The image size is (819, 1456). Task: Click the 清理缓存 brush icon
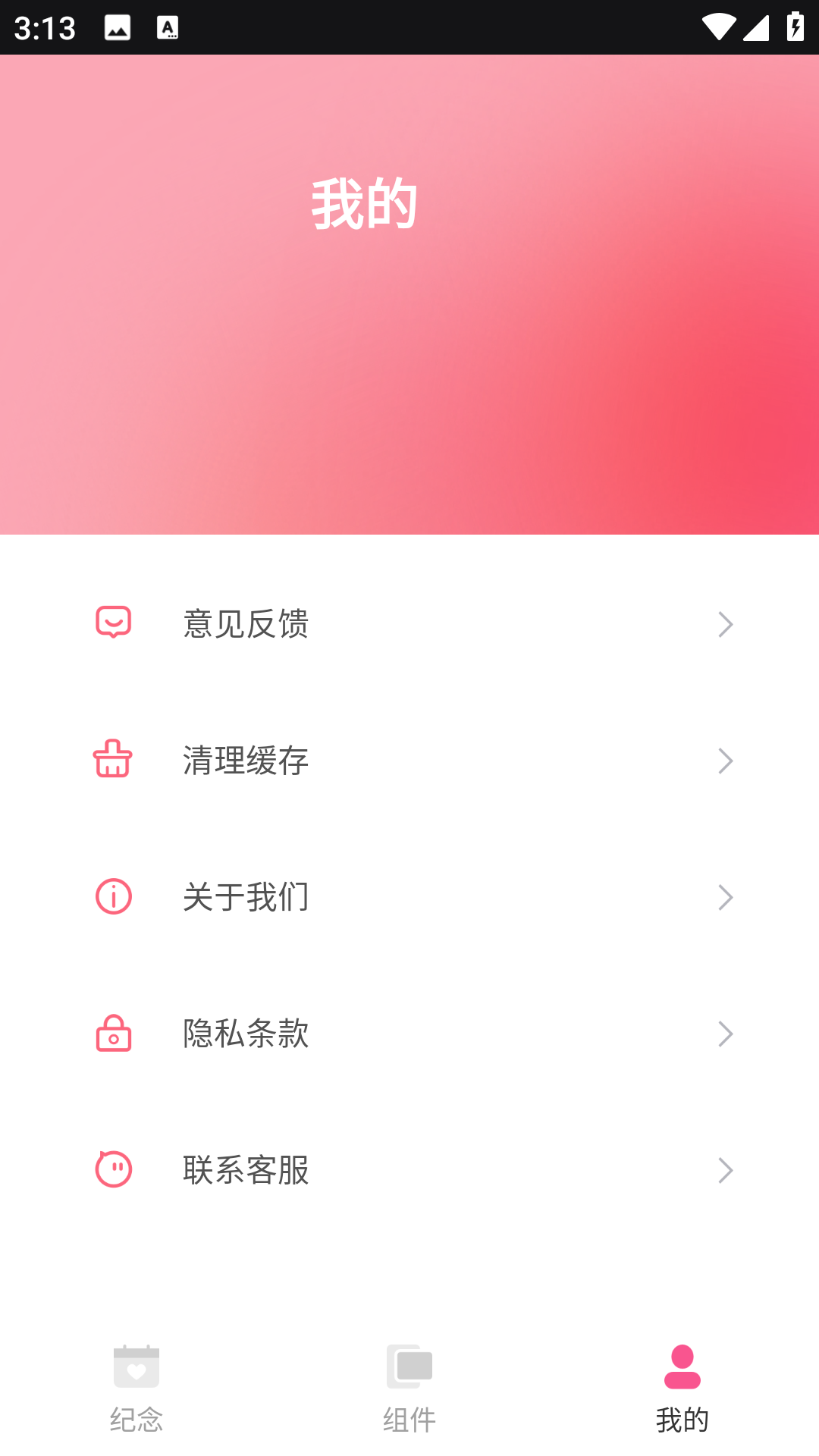point(114,760)
